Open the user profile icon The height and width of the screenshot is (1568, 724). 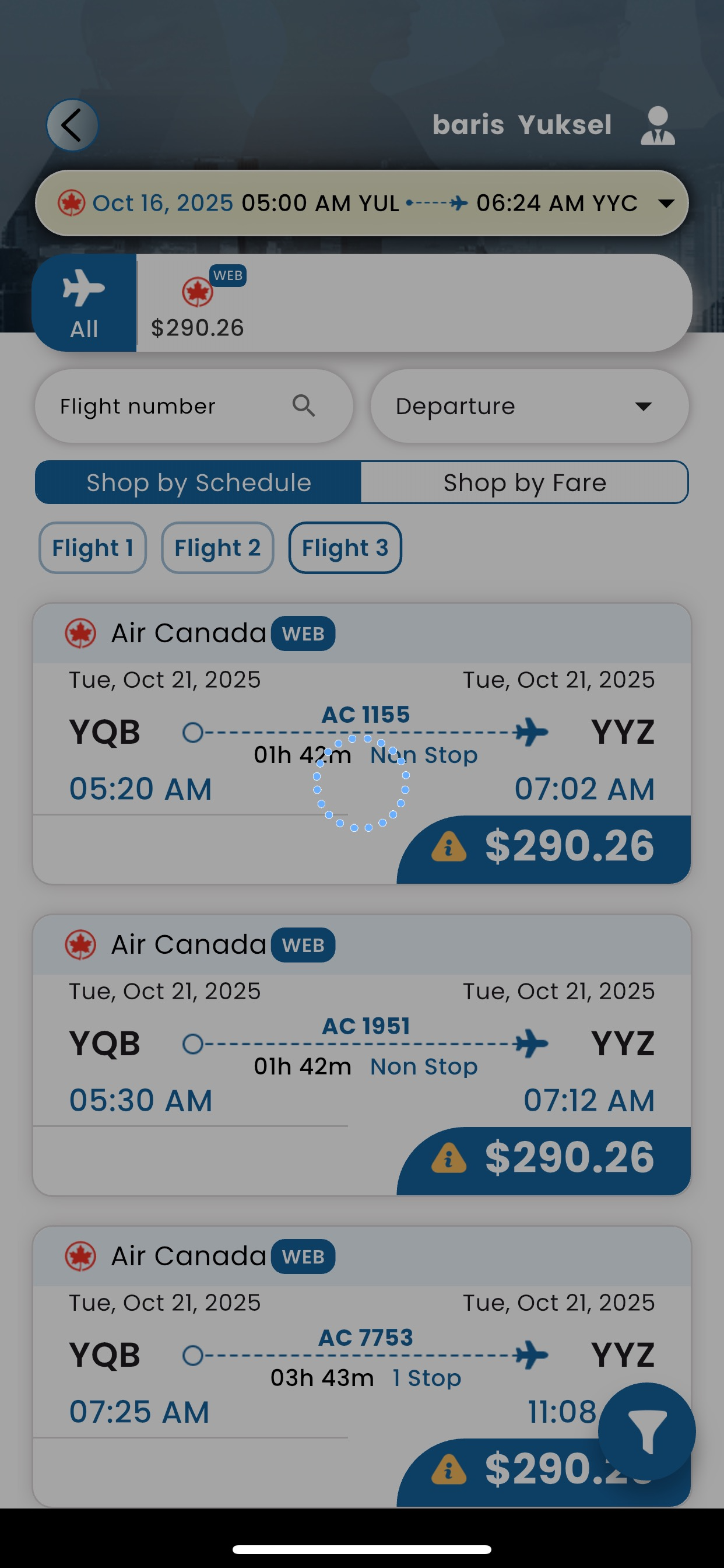coord(658,125)
